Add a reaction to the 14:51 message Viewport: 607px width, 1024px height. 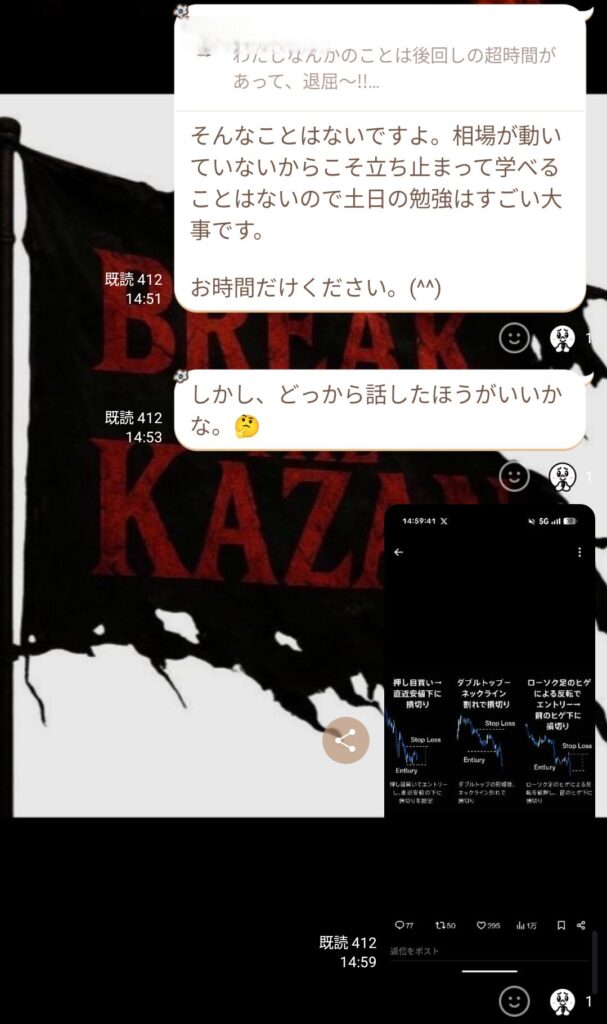coord(514,338)
